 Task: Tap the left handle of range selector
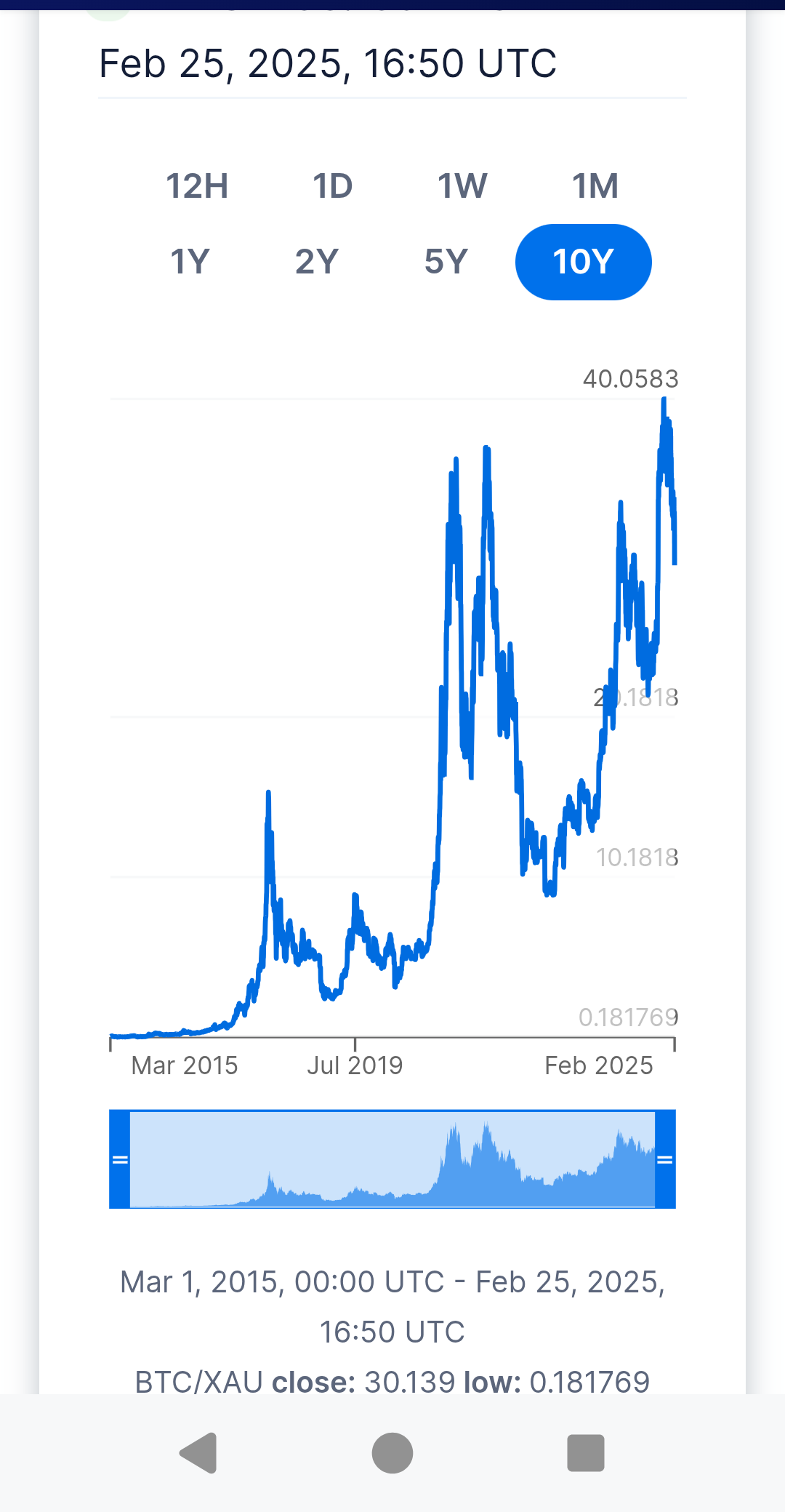(x=120, y=1159)
